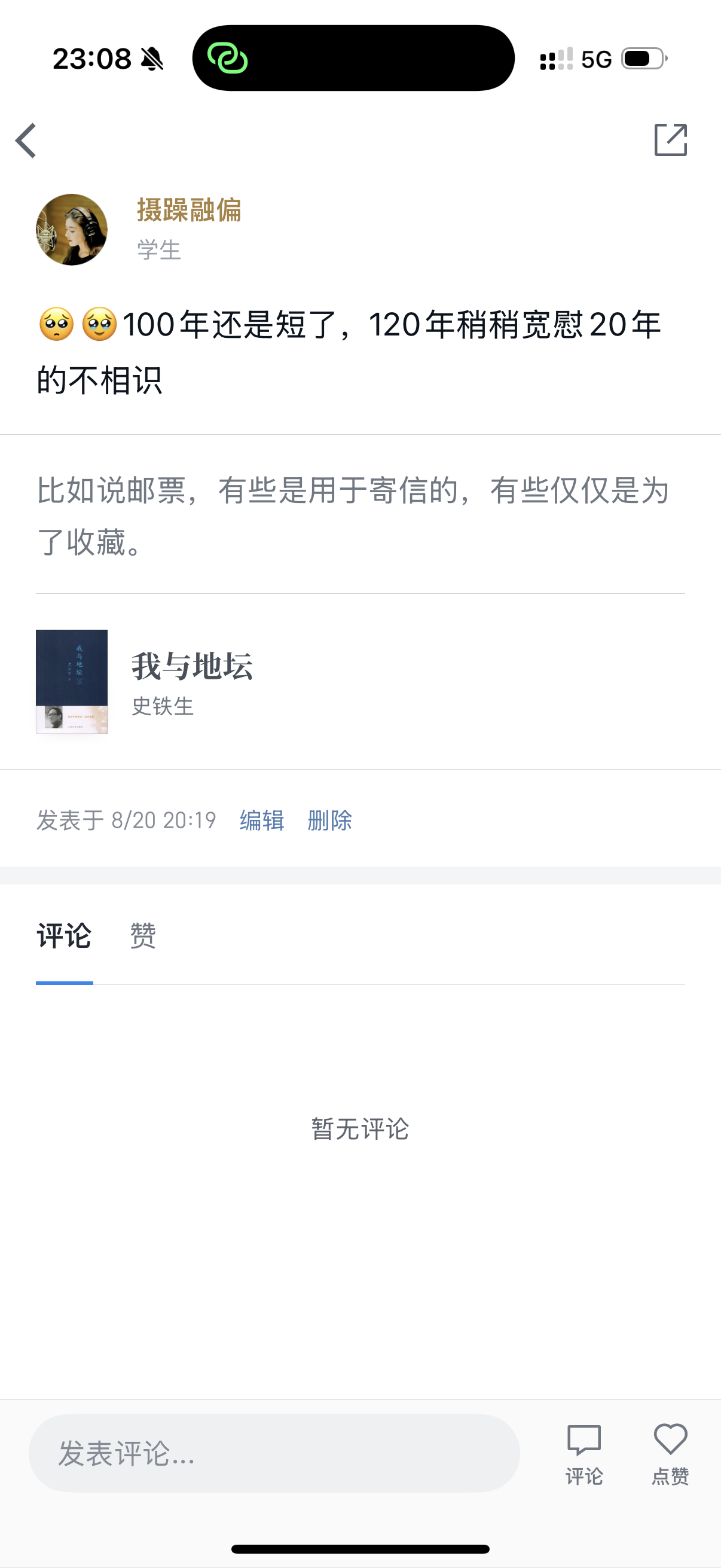Like the post with the 点赞 heart
Viewport: 721px width, 1568px height.
671,1454
